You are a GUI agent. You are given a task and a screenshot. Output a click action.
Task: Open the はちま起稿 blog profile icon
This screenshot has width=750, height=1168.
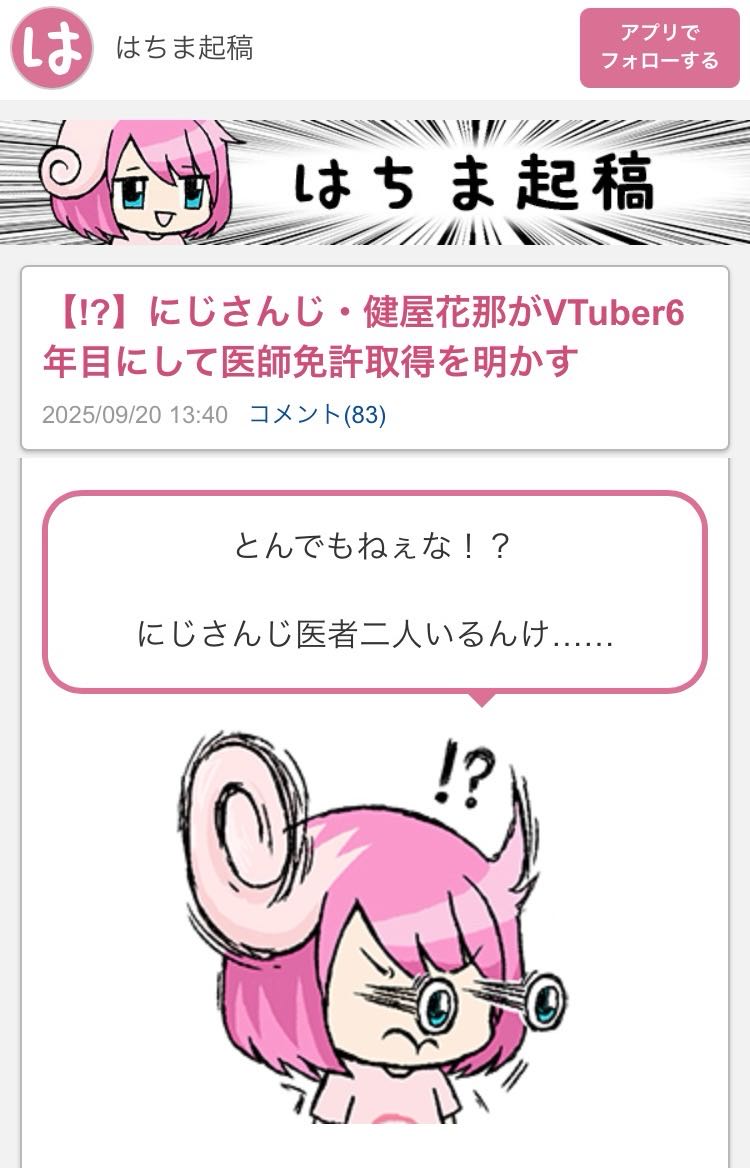(x=52, y=48)
